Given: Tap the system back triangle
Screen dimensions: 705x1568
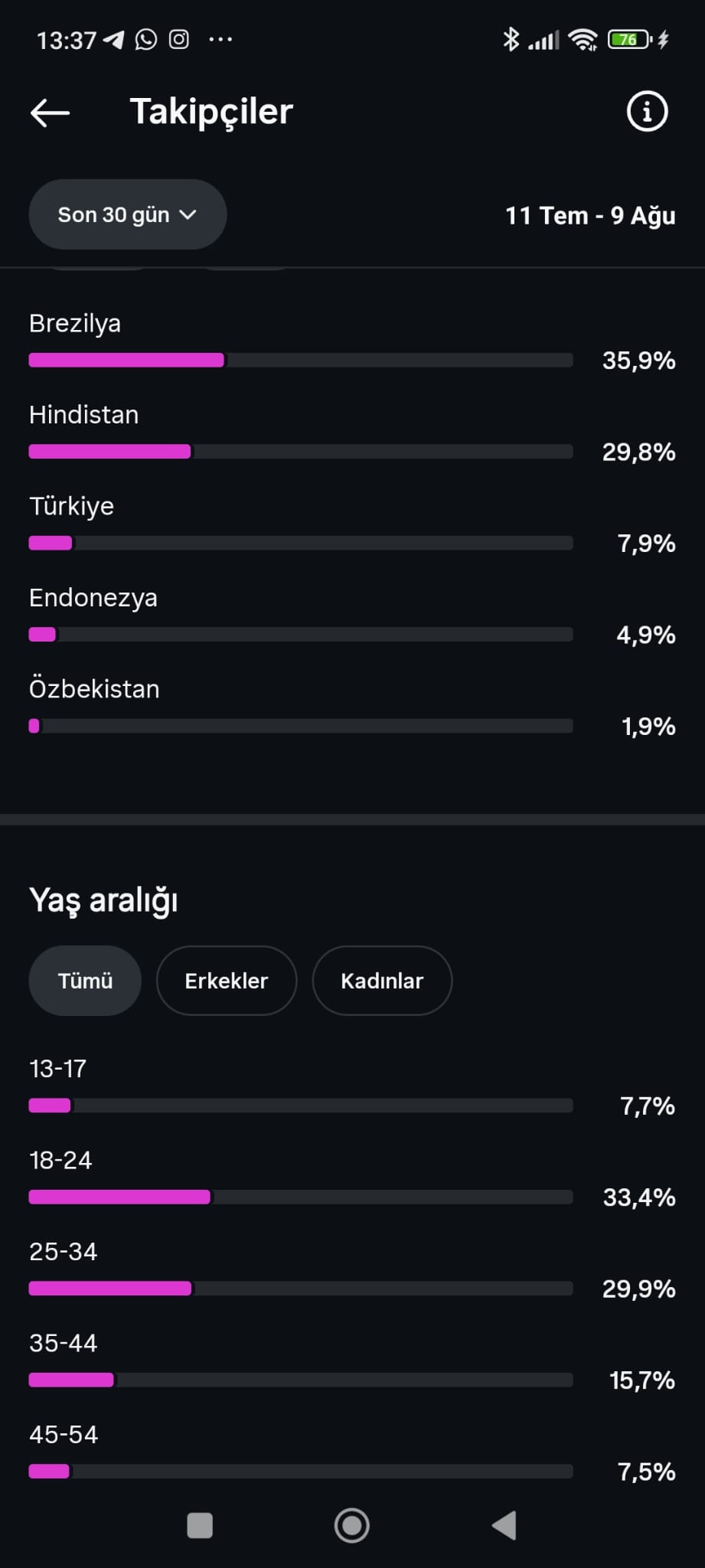Looking at the screenshot, I should coord(504,1525).
